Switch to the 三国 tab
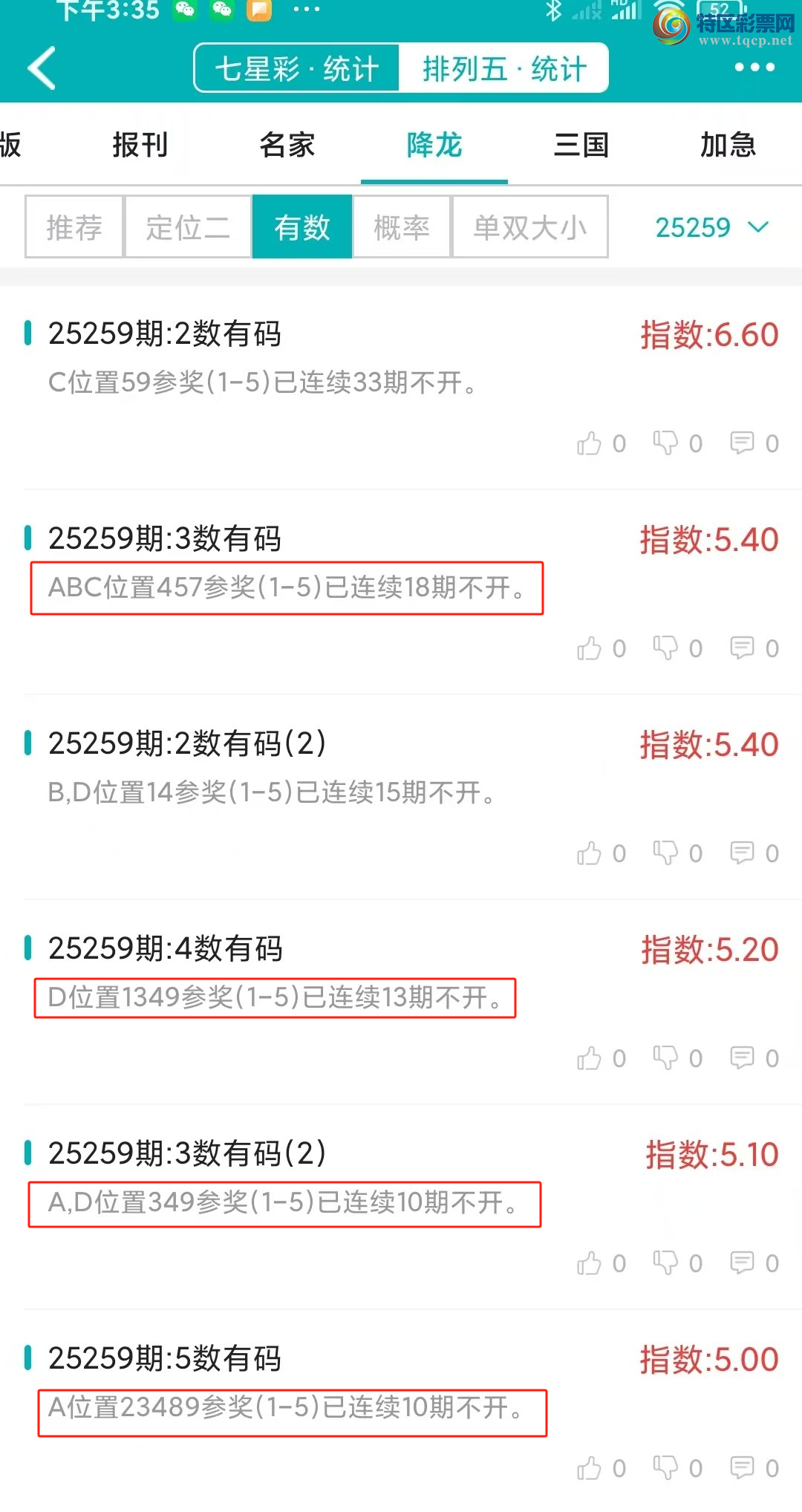Screen dimensions: 802x1512 coord(581,145)
